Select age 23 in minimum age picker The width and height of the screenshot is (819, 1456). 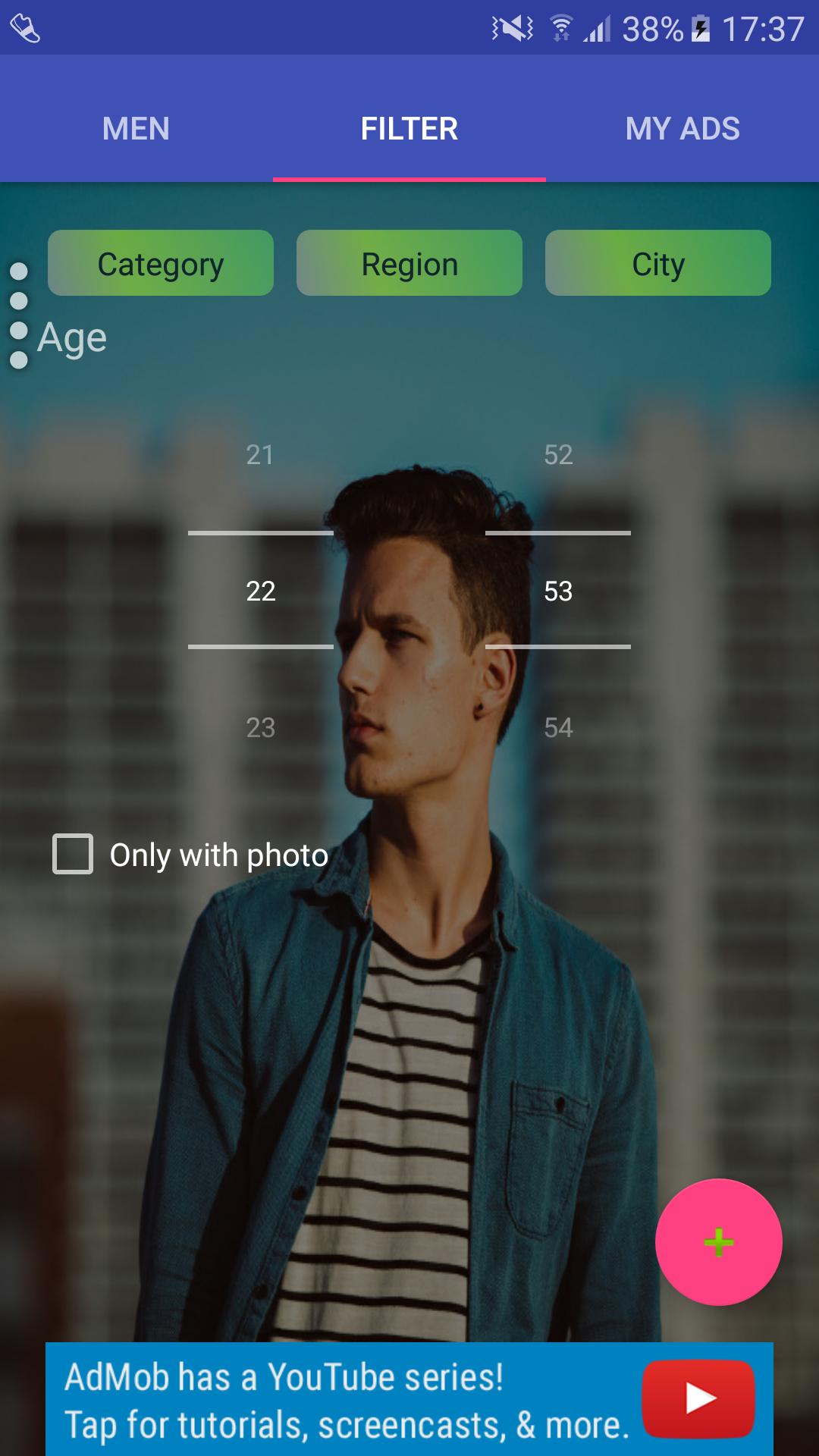pyautogui.click(x=260, y=727)
